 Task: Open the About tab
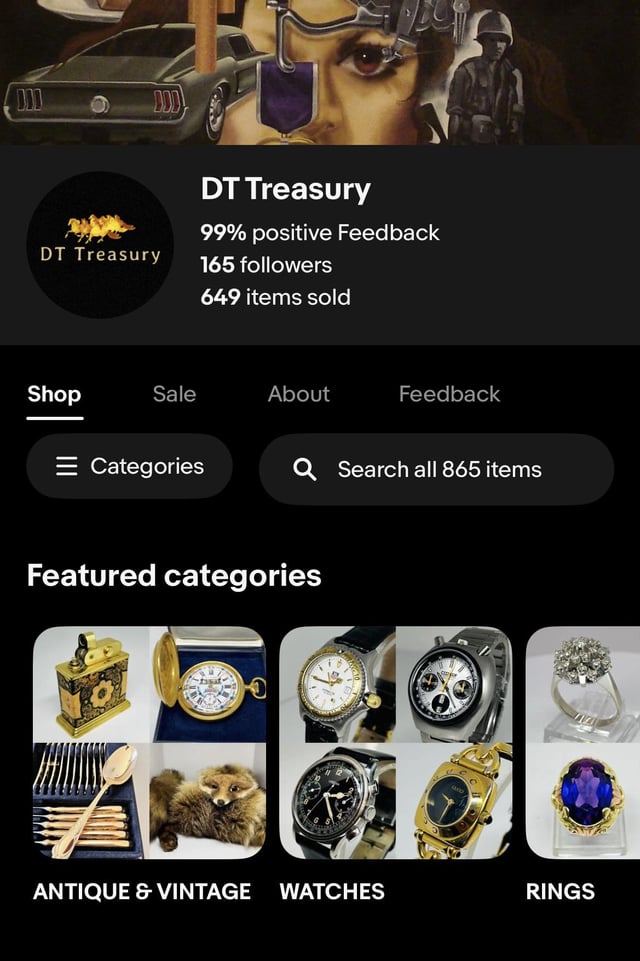(298, 394)
